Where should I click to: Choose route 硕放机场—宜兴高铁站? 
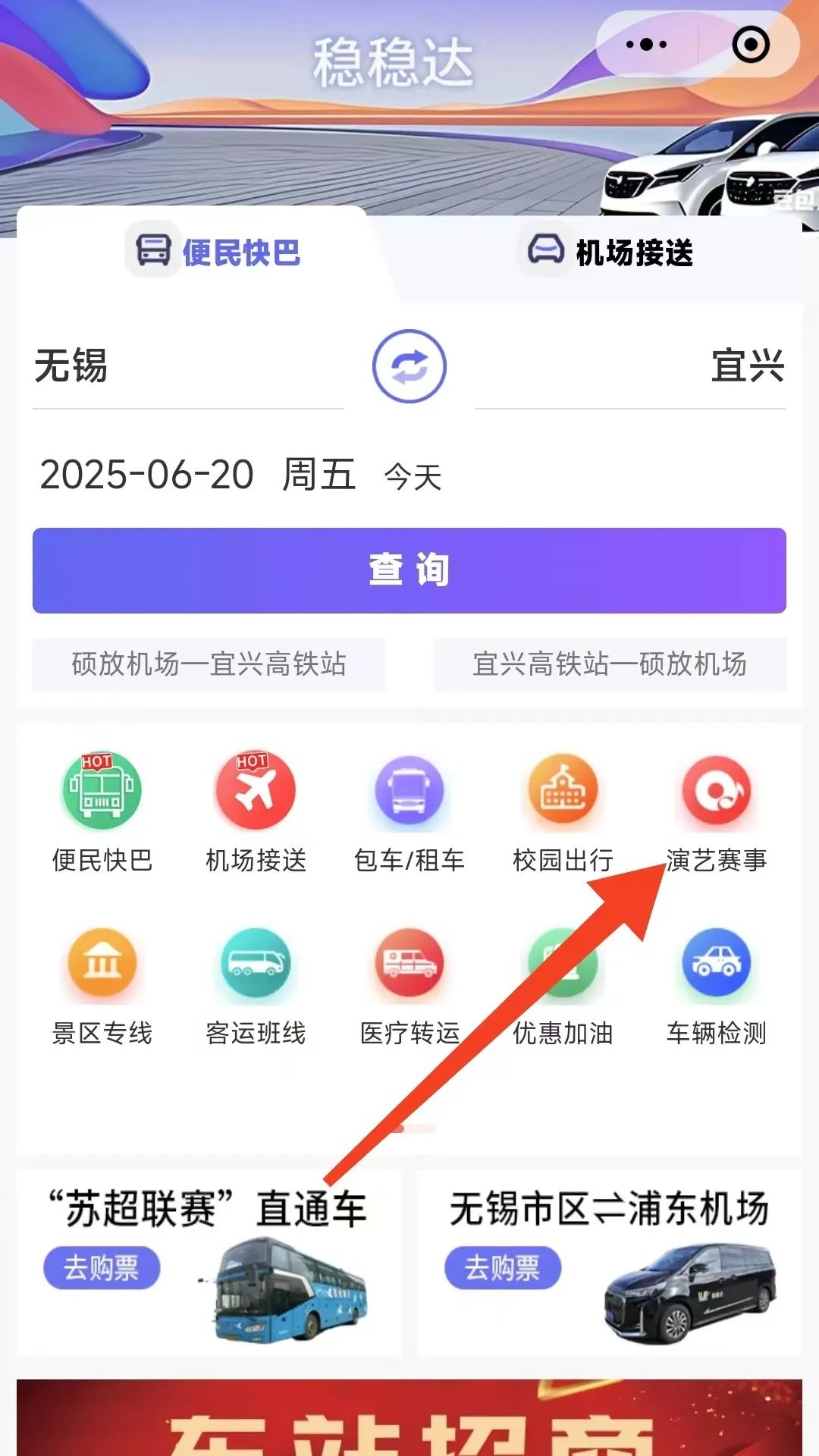coord(209,664)
